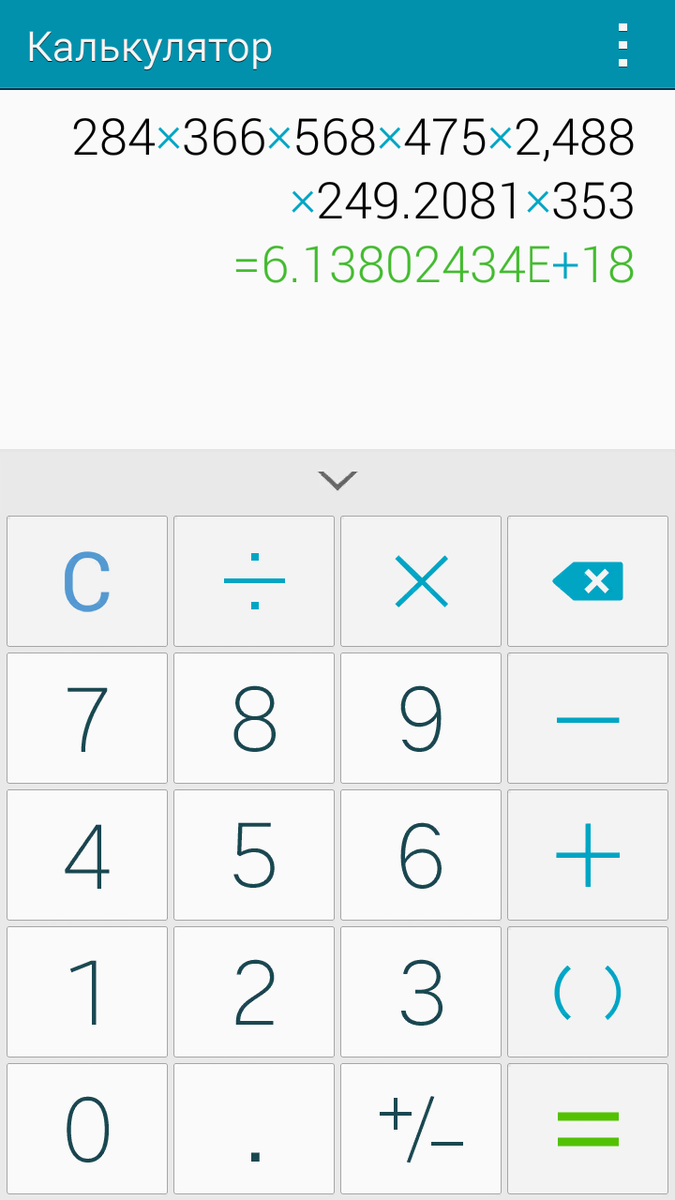Tap the minus key
The width and height of the screenshot is (675, 1200).
coord(588,718)
